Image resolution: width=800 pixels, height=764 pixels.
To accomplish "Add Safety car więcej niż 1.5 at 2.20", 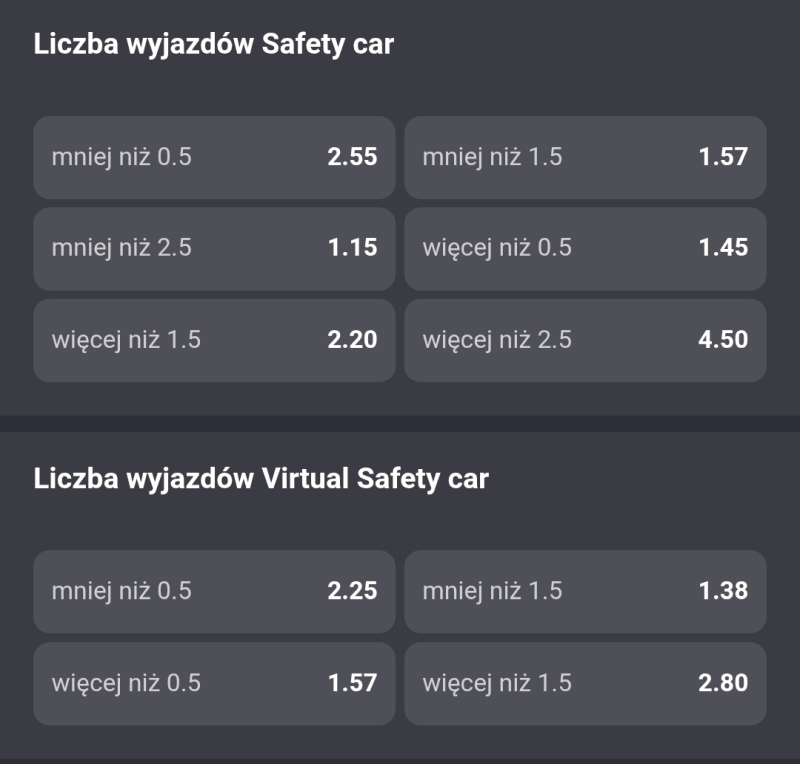I will point(214,340).
